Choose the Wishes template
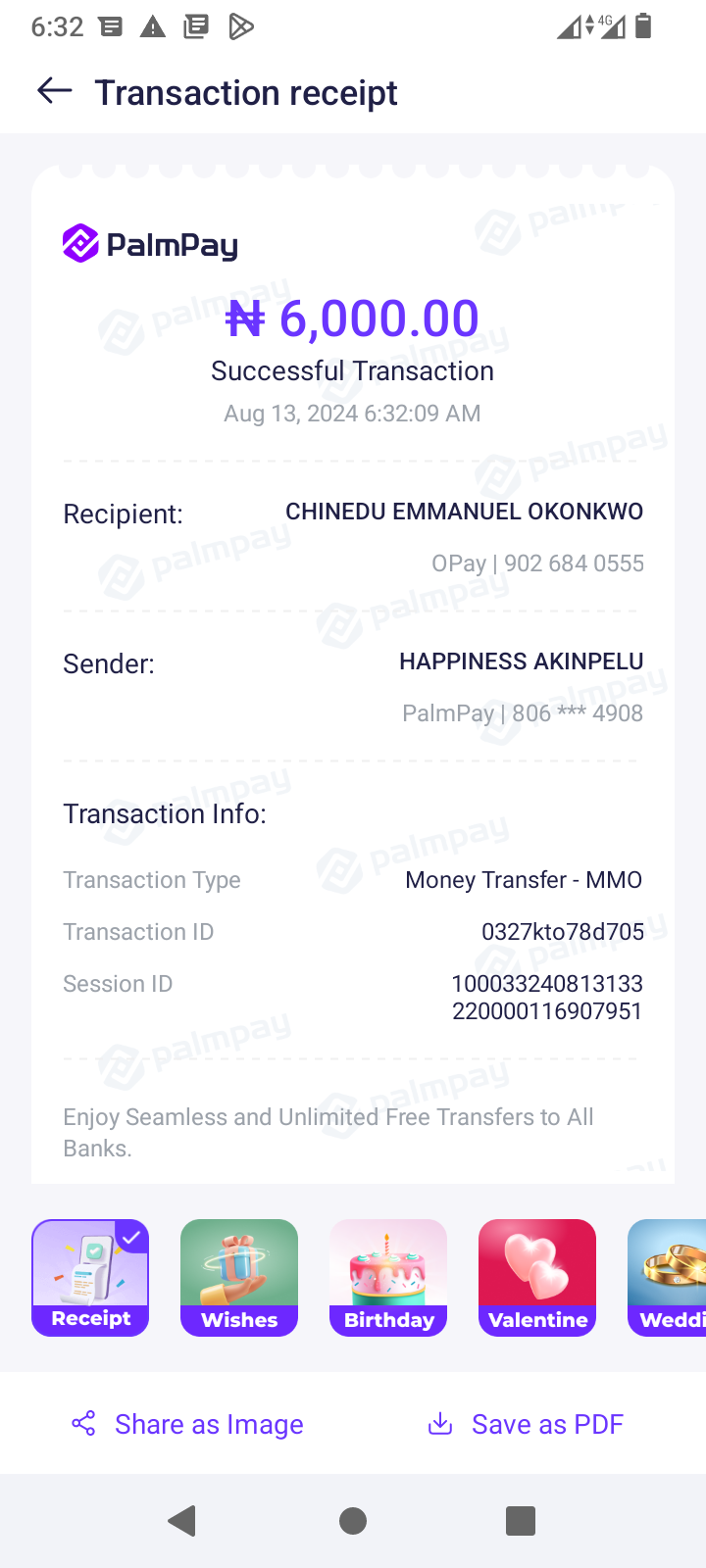706x1568 pixels. click(x=239, y=1277)
